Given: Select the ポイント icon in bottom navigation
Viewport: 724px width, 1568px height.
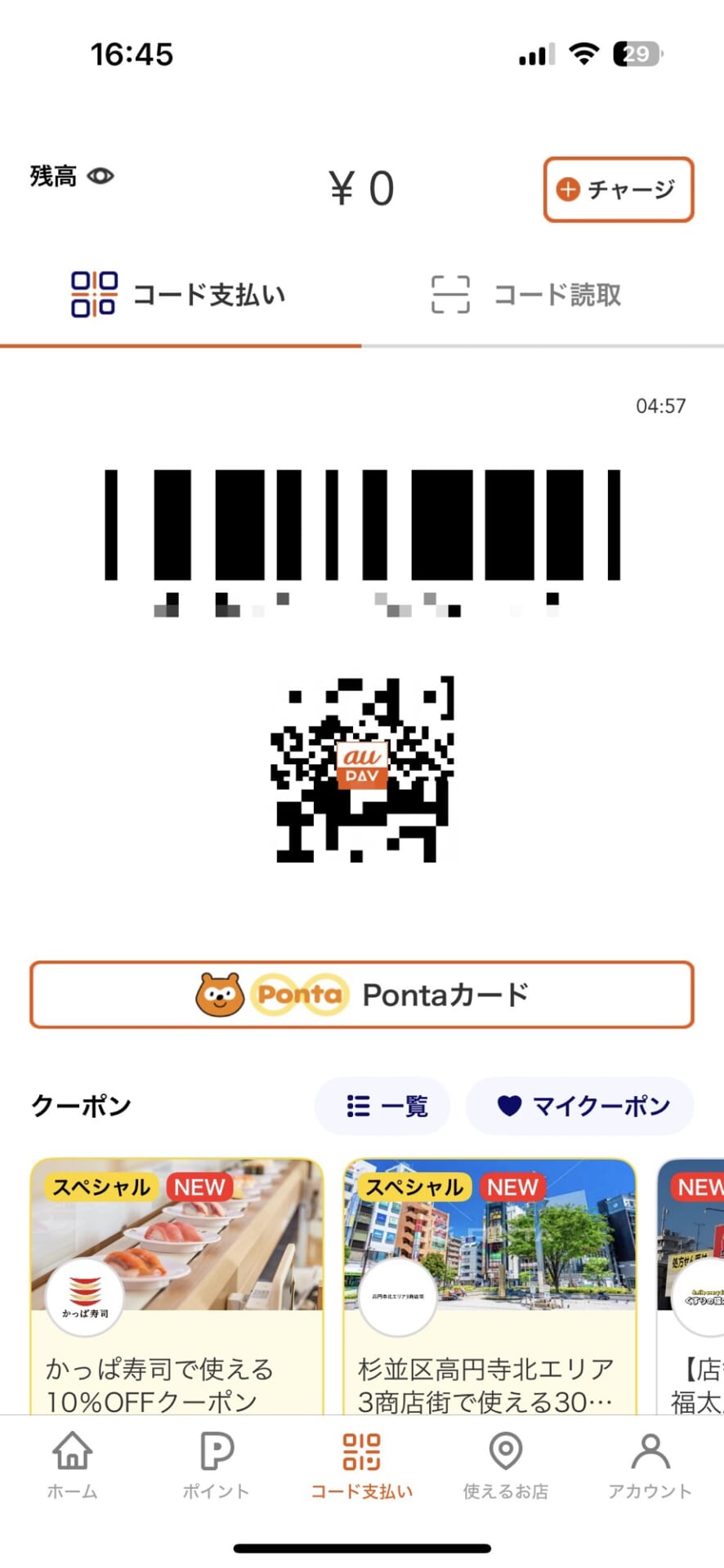Looking at the screenshot, I should click(x=215, y=1462).
